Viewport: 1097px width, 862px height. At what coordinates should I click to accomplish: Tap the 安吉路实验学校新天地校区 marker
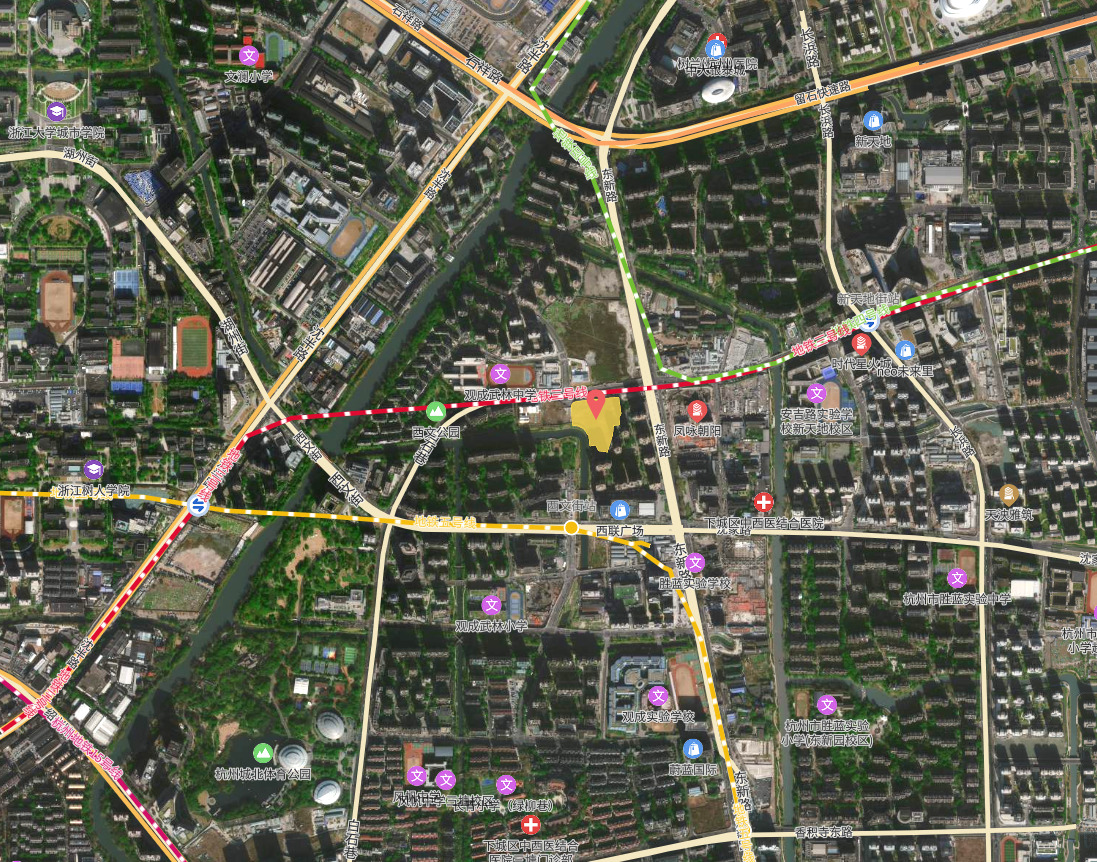pos(816,393)
